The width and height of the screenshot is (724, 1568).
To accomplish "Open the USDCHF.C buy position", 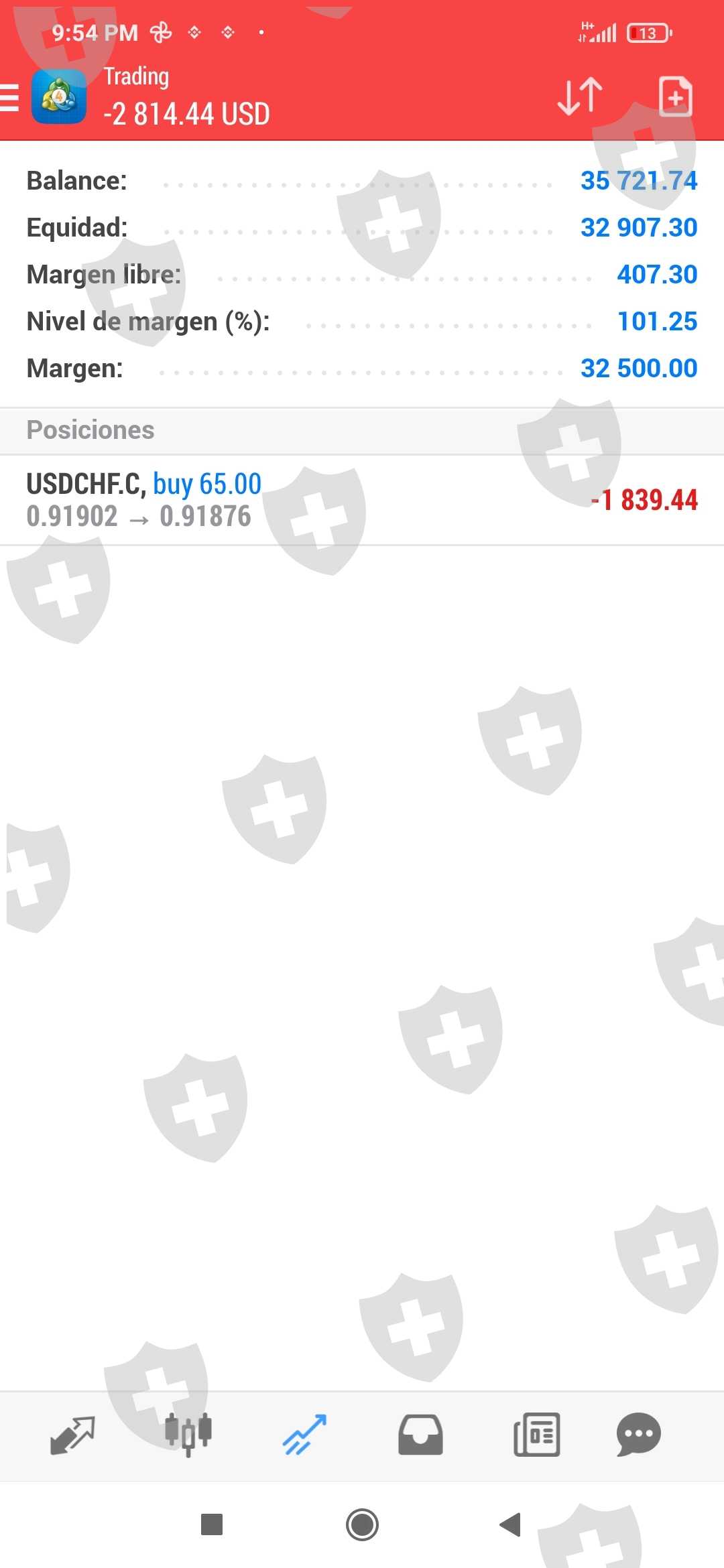I will click(362, 500).
